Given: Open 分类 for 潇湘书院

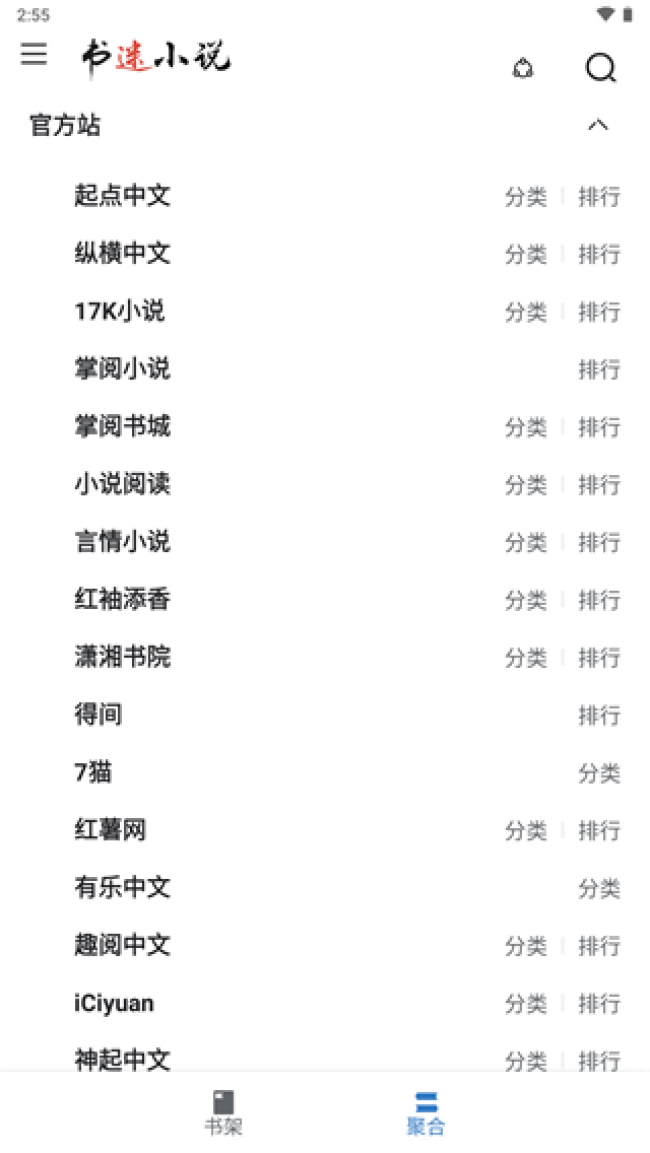Looking at the screenshot, I should pos(526,658).
